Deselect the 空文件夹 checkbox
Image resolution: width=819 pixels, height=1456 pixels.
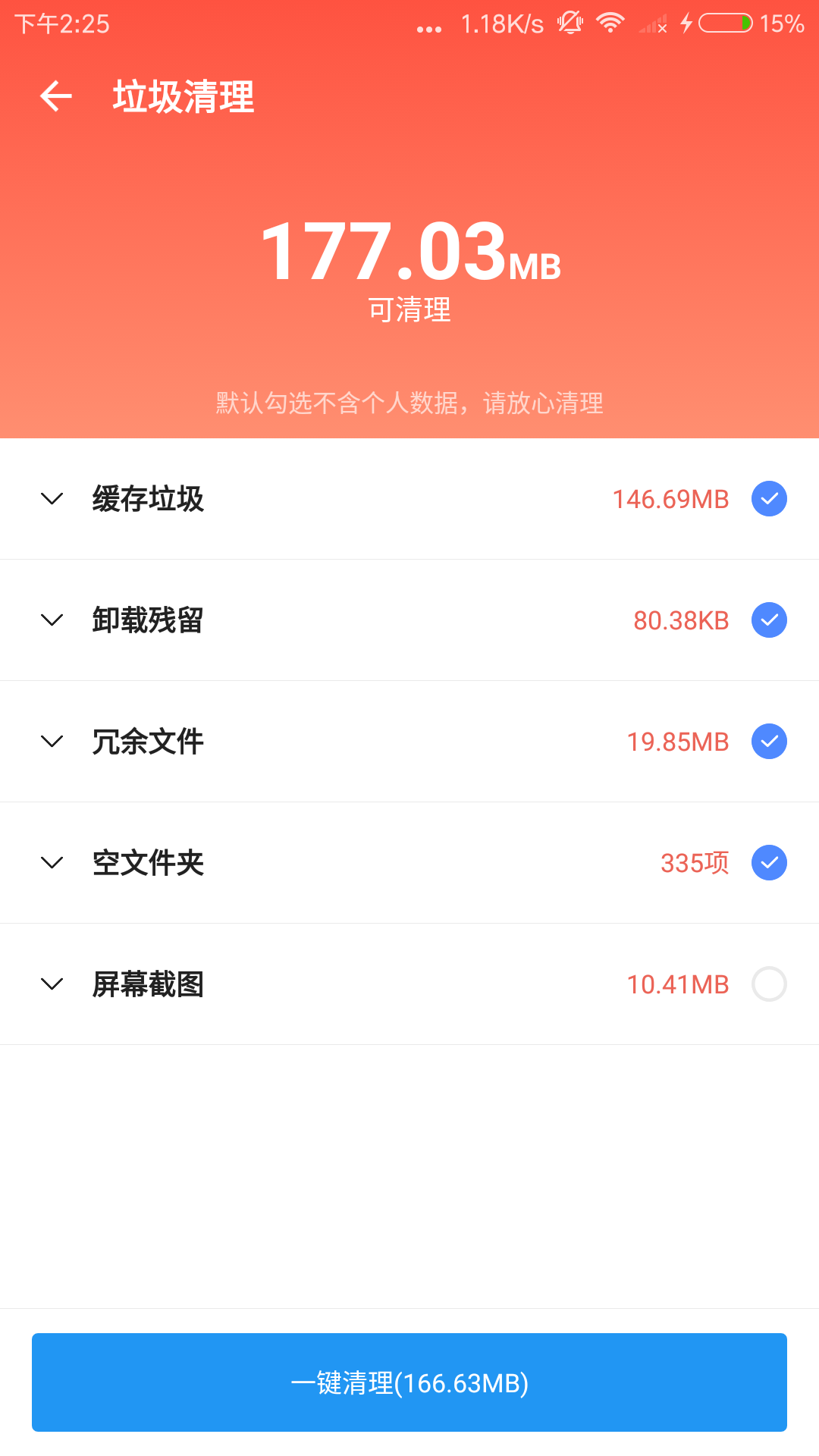pos(769,863)
